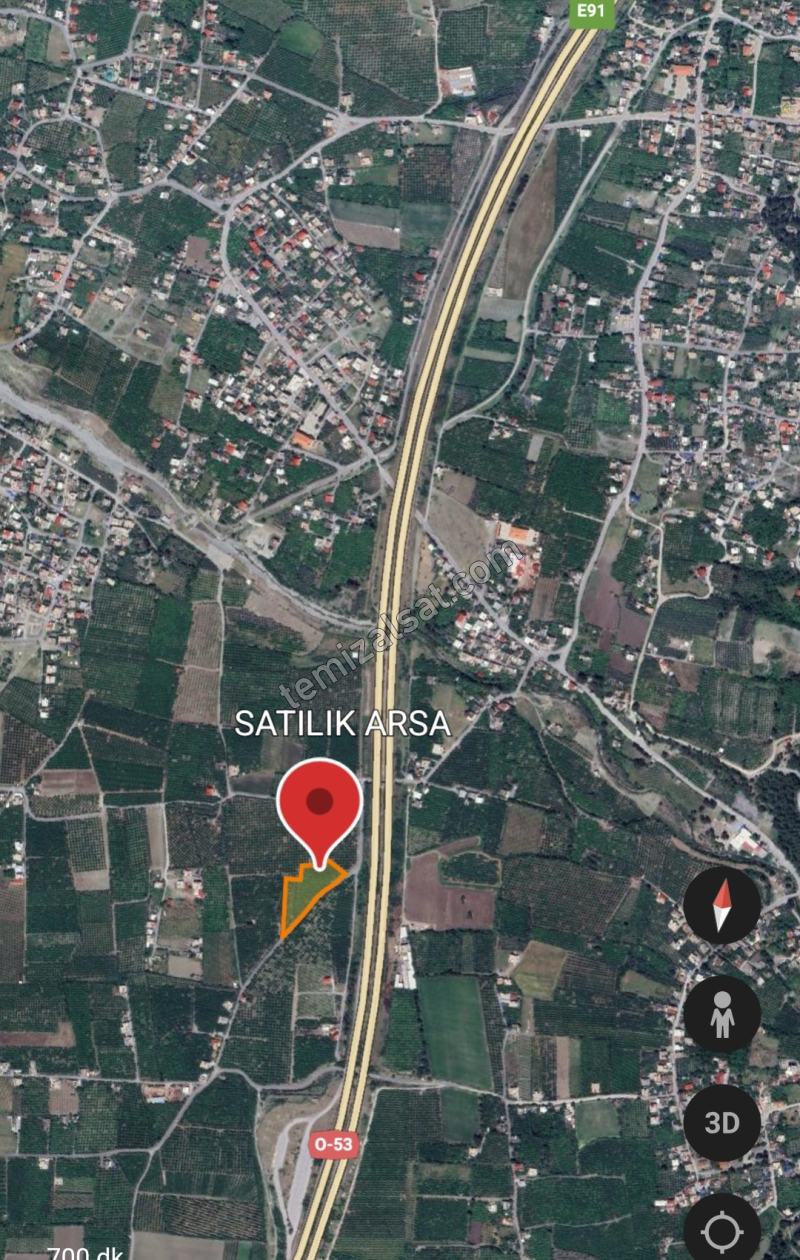Center the map on my location
The image size is (800, 1260).
tap(722, 1230)
